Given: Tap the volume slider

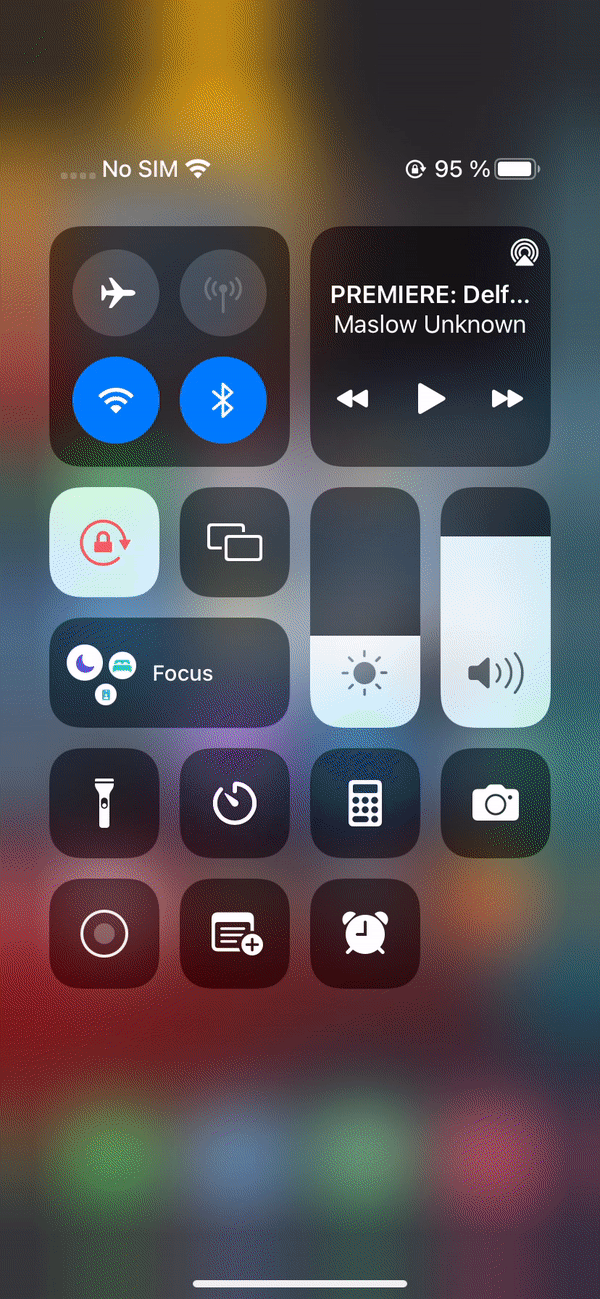Looking at the screenshot, I should (x=495, y=607).
